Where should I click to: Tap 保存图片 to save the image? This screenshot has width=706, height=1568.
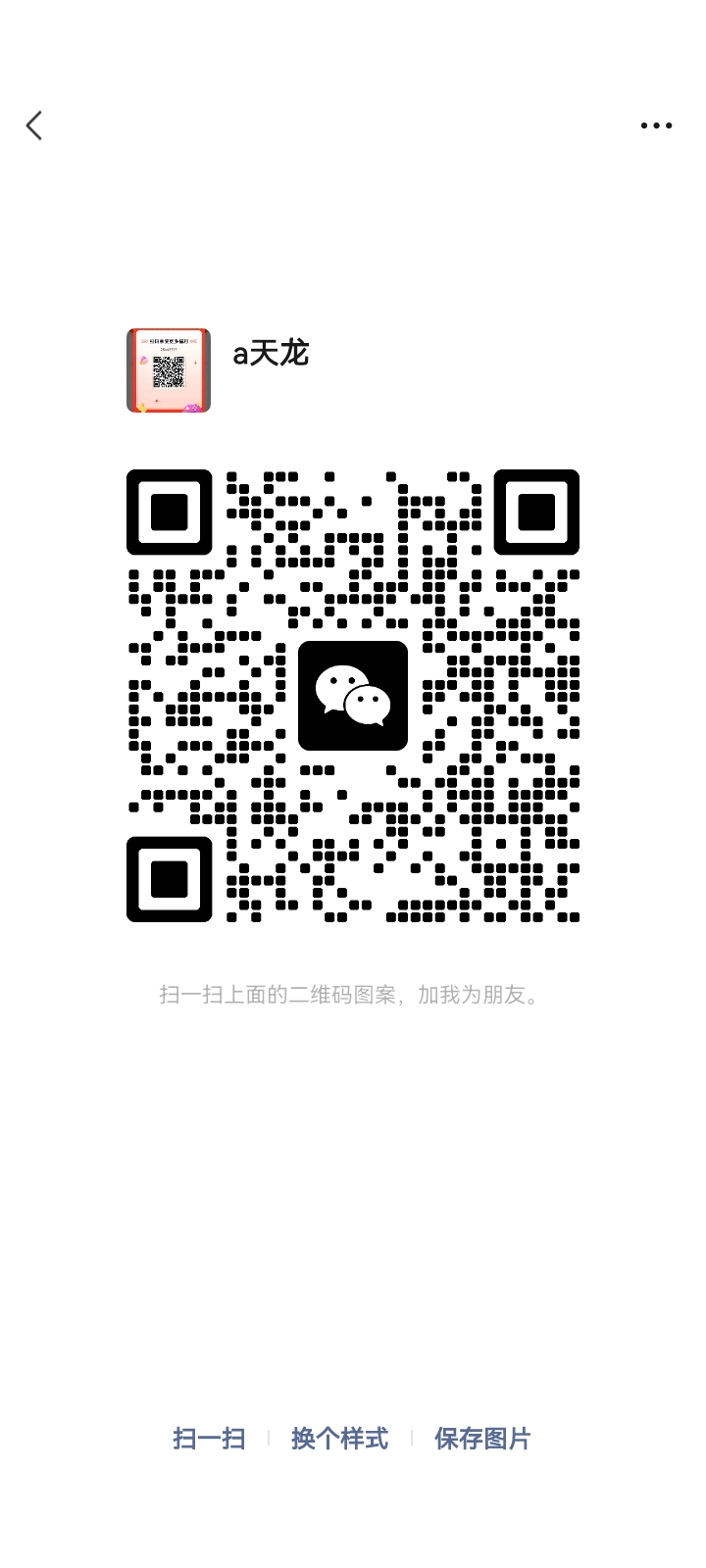point(482,1439)
